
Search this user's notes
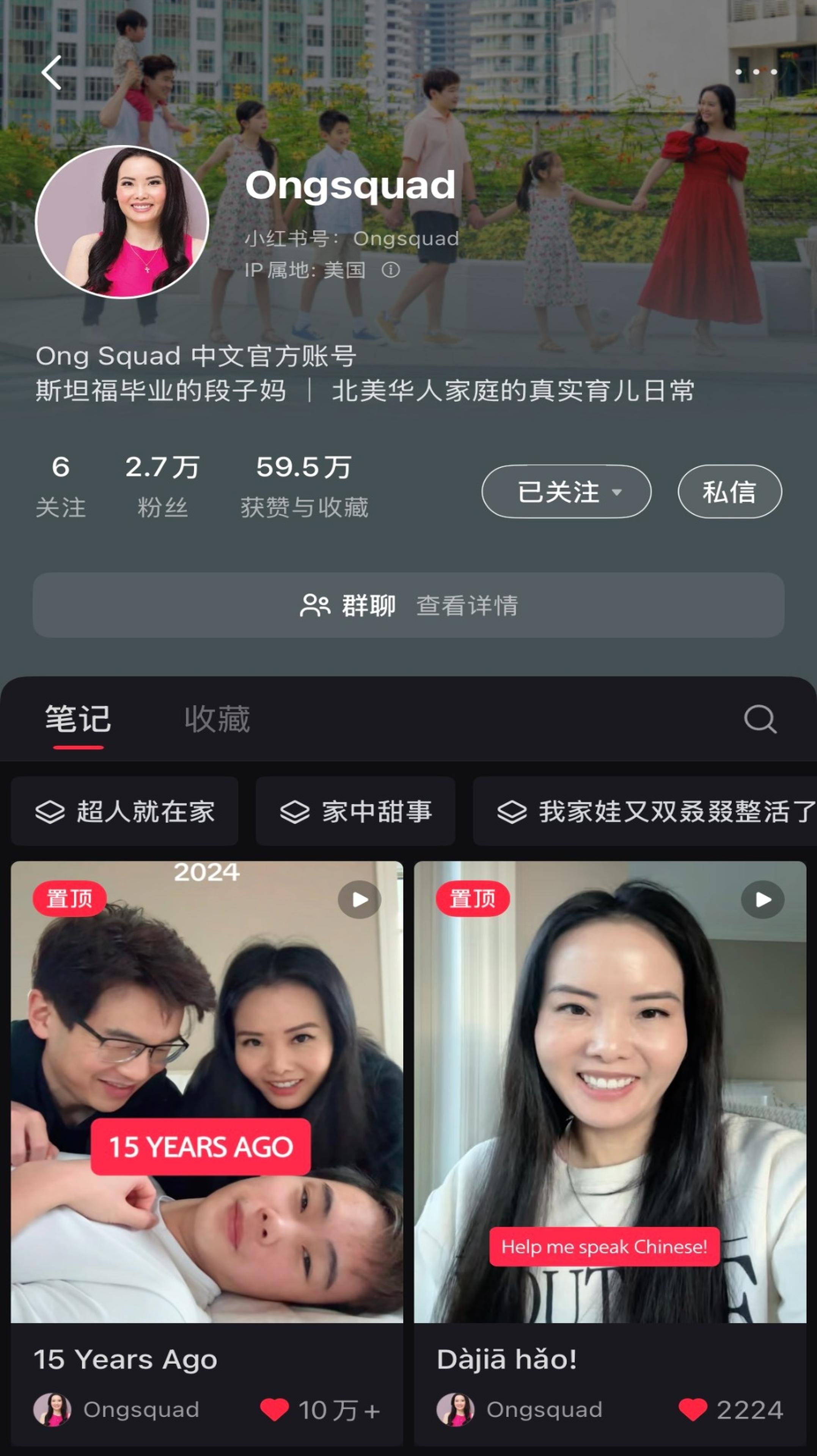tap(760, 719)
